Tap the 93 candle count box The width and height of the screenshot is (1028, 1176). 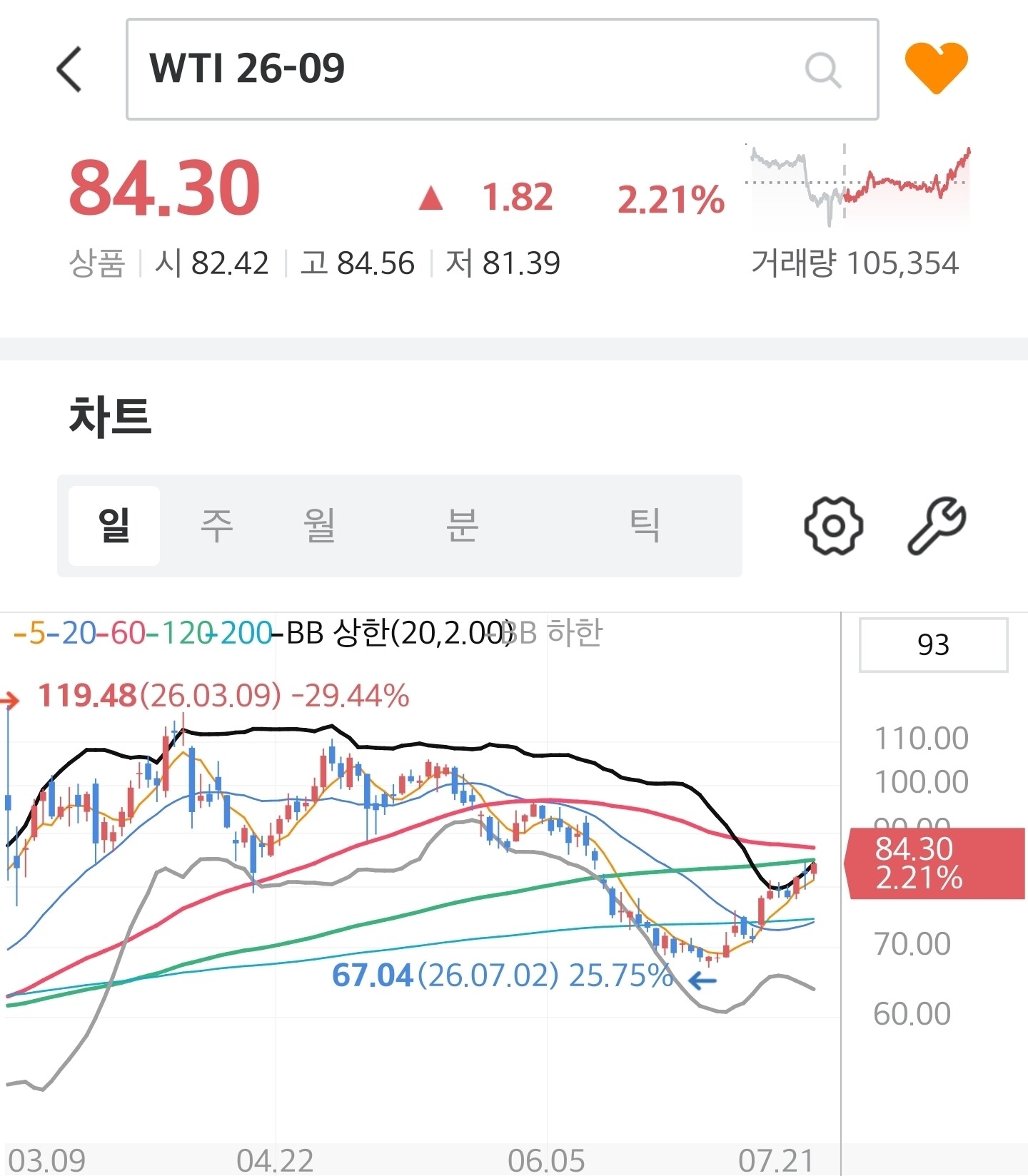933,645
